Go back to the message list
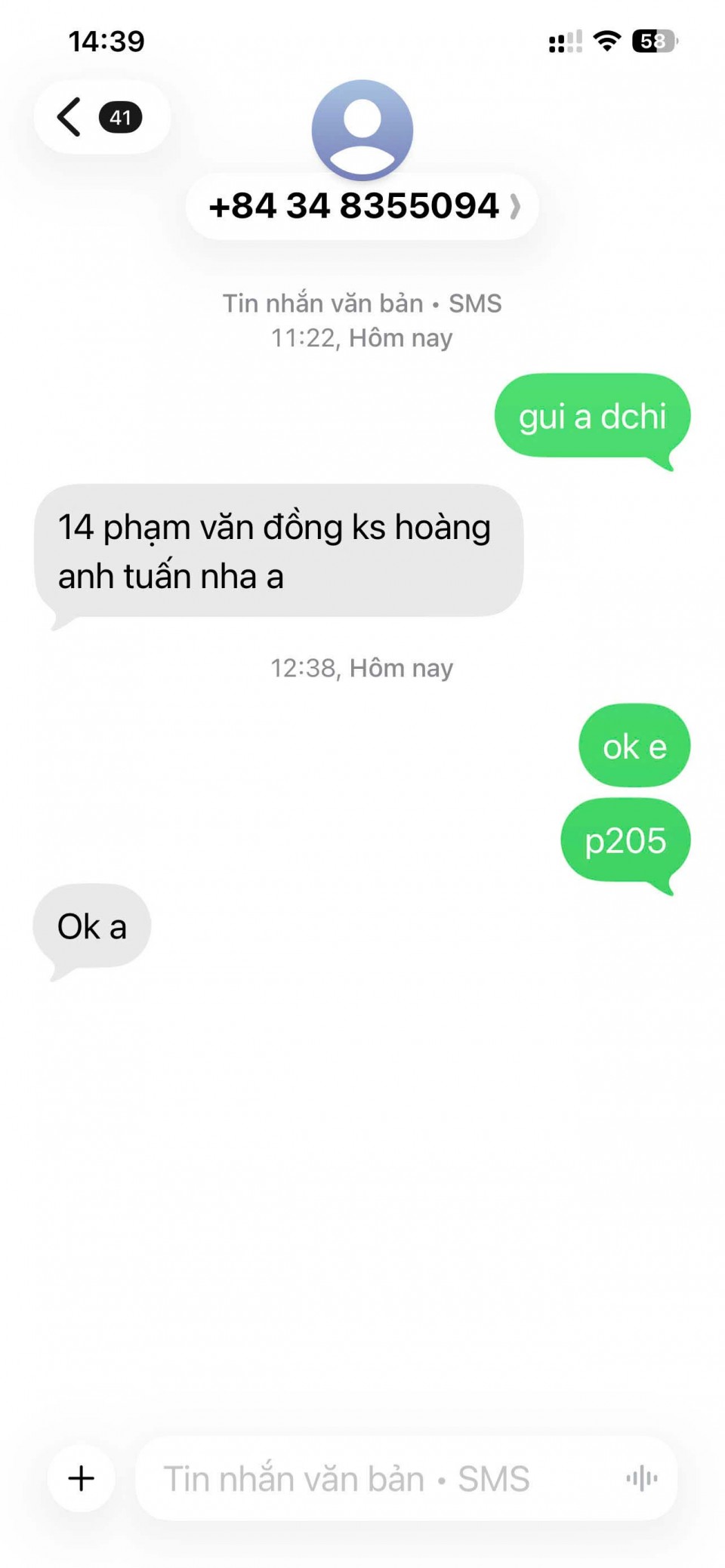725x1568 pixels. (100, 118)
